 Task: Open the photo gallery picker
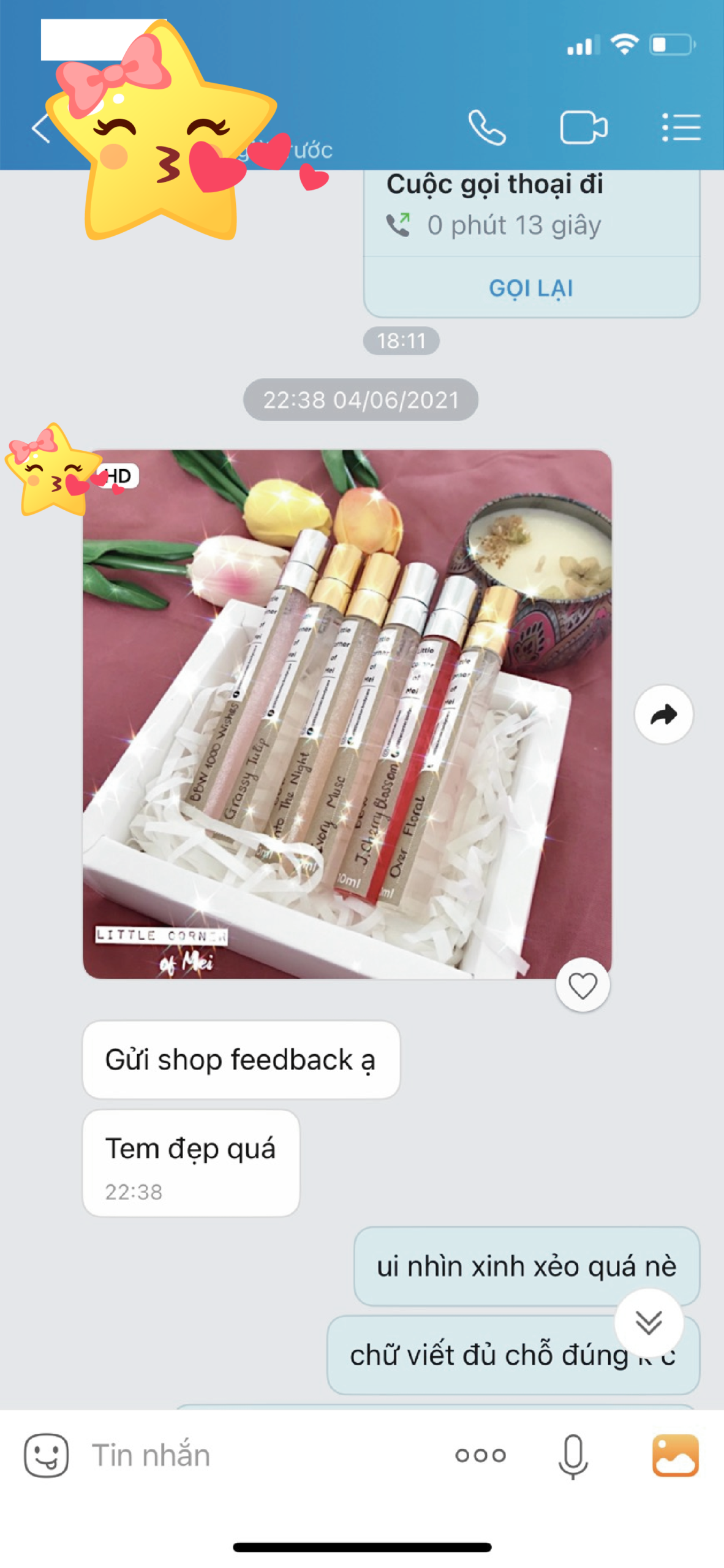(x=675, y=1455)
